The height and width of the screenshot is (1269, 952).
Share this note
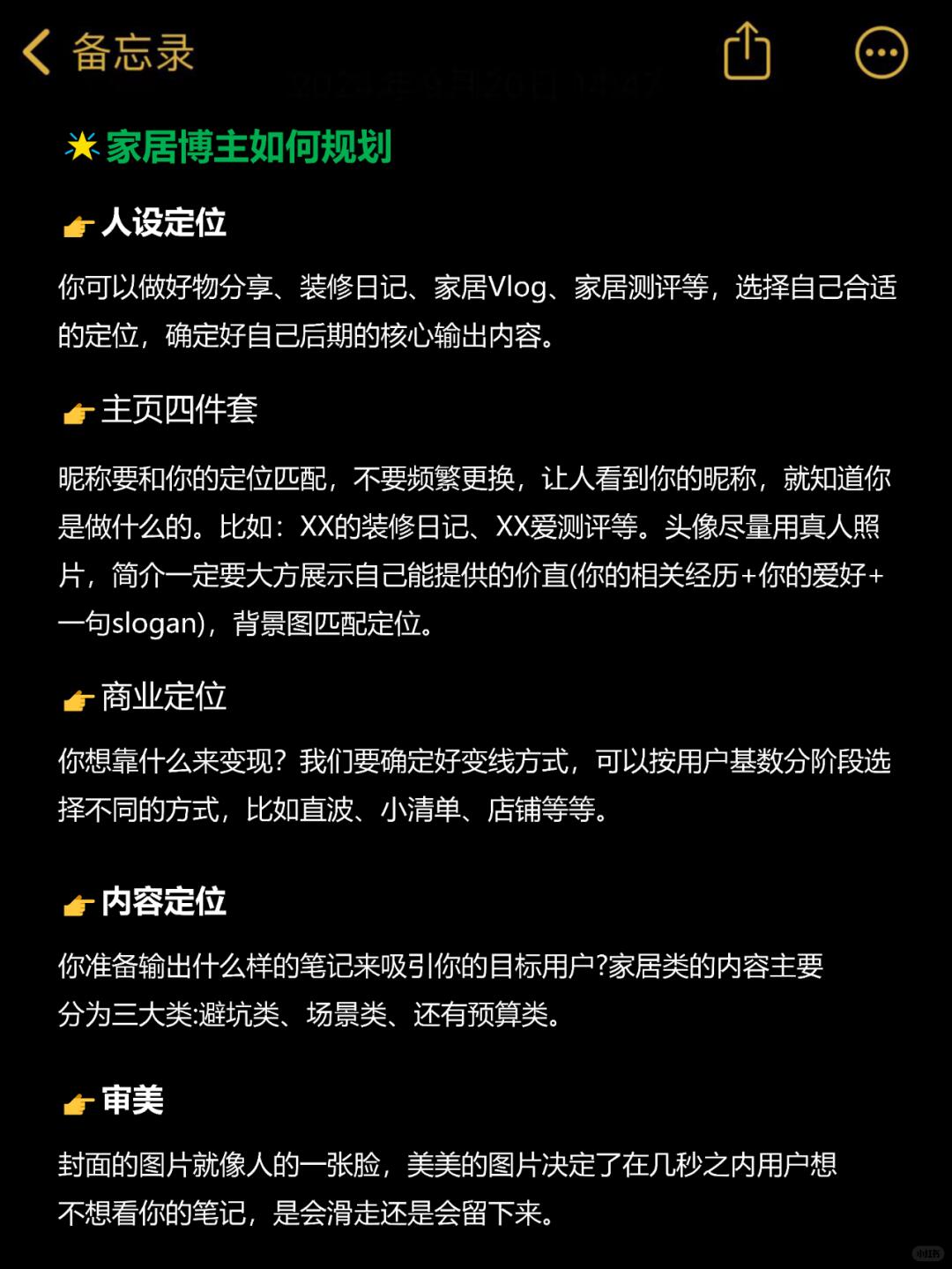pyautogui.click(x=747, y=52)
